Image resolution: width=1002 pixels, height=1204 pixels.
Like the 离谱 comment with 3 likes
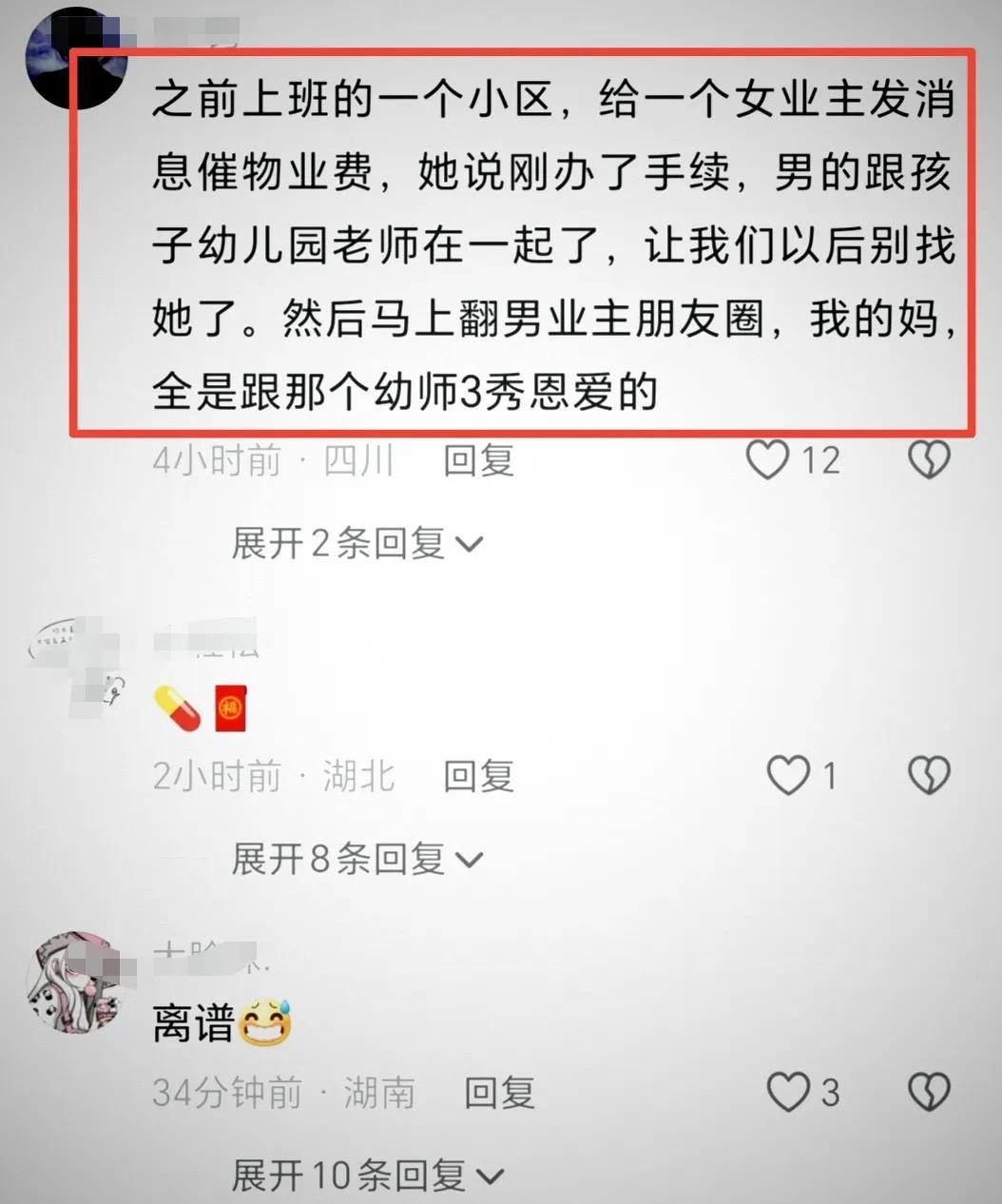[788, 1093]
